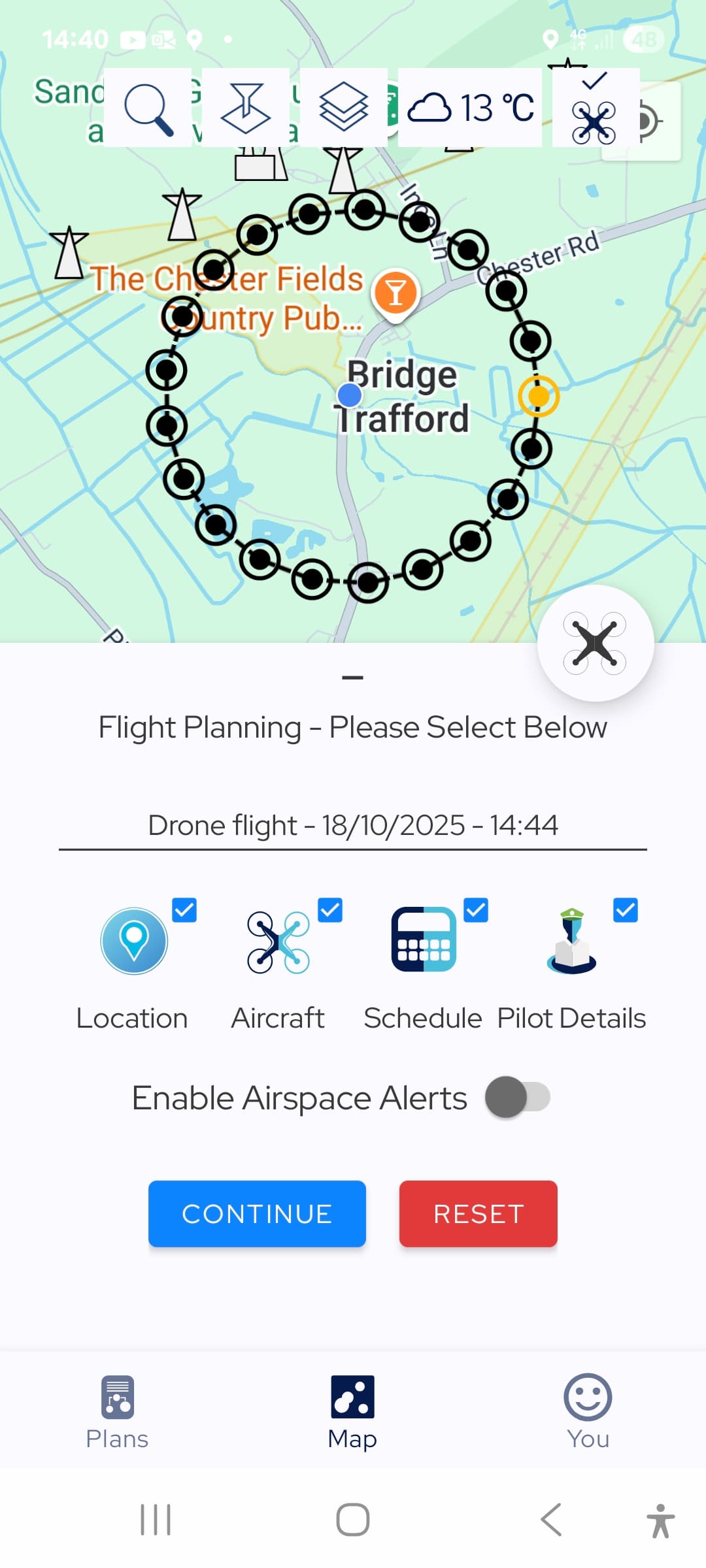
Task: Select the orange highlighted waypoint marker
Action: 538,396
